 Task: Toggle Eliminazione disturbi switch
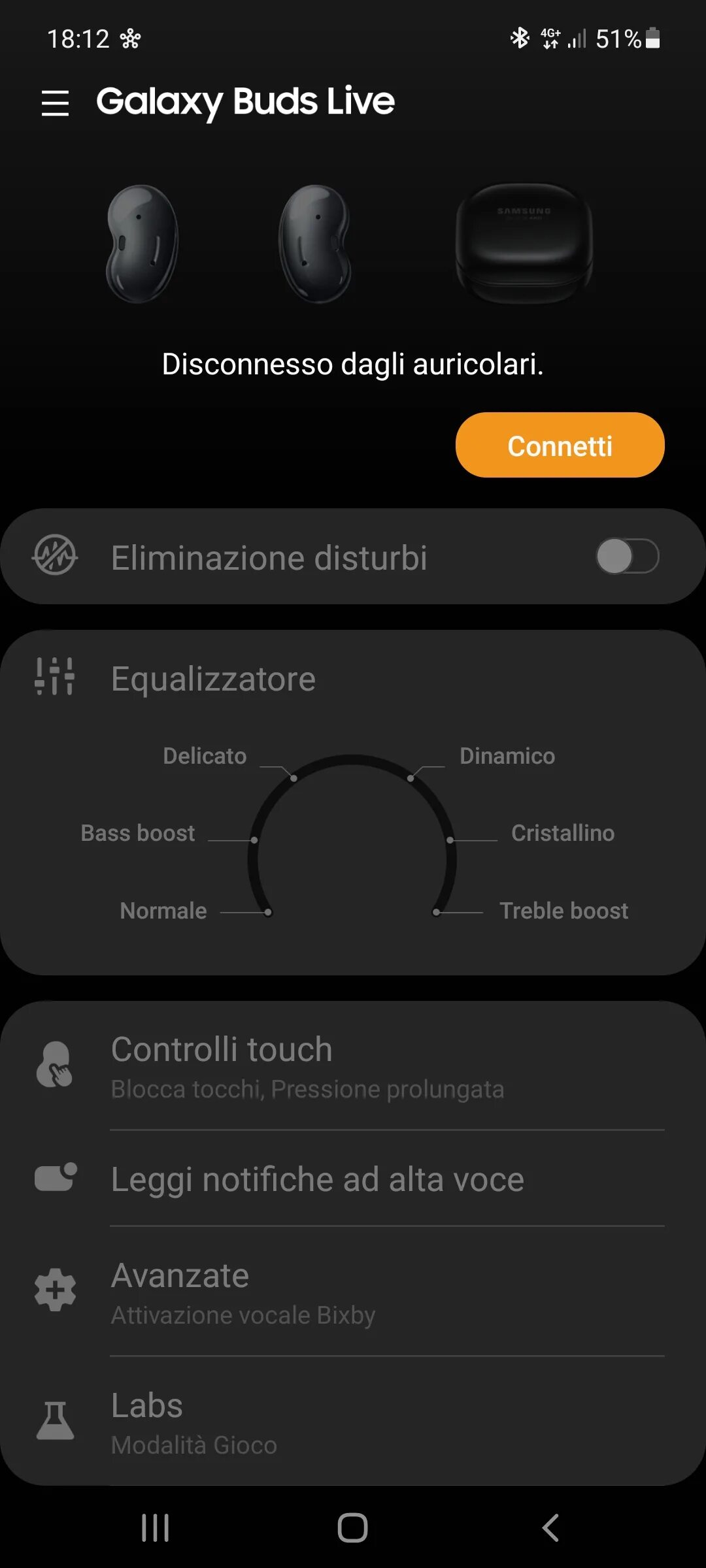coord(627,556)
